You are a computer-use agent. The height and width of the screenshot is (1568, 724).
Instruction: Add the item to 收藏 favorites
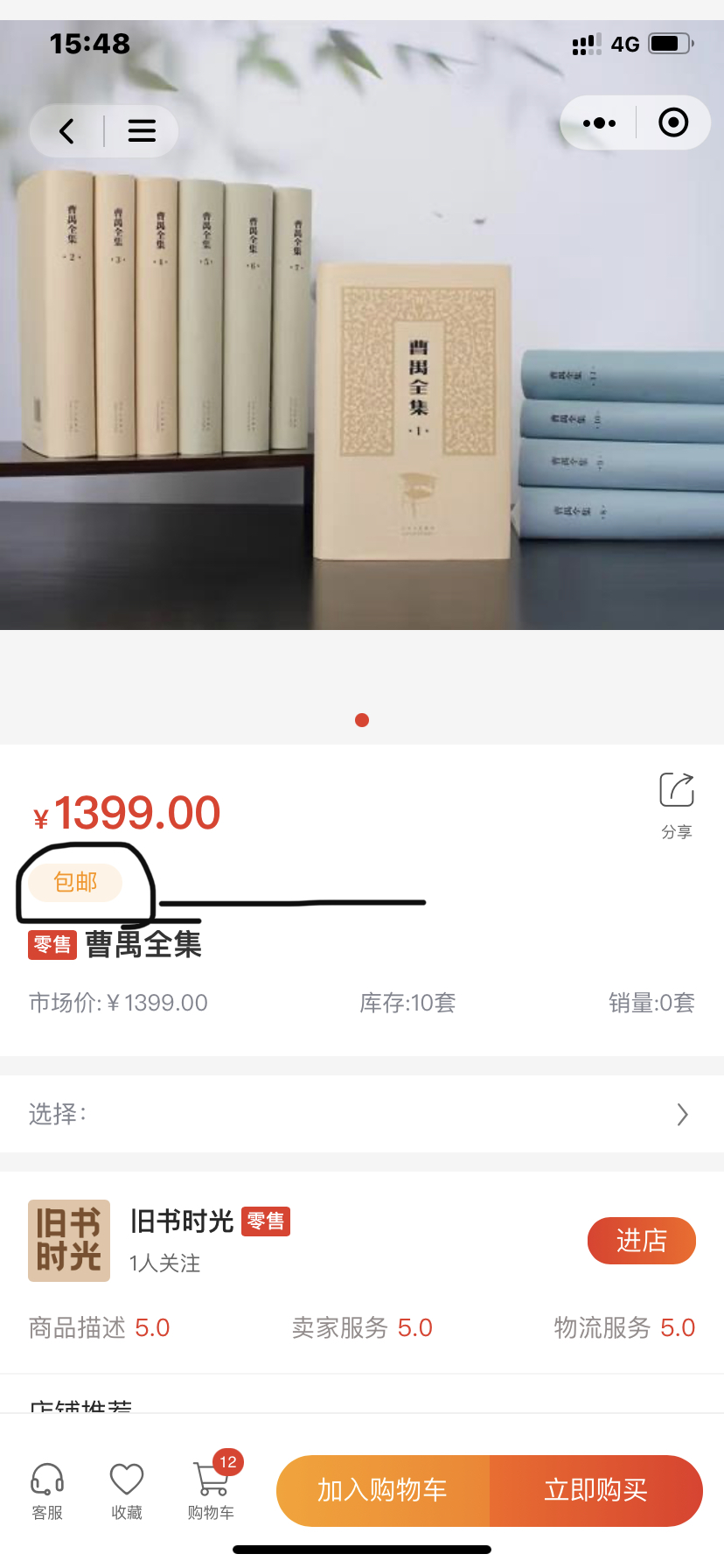pyautogui.click(x=127, y=1491)
